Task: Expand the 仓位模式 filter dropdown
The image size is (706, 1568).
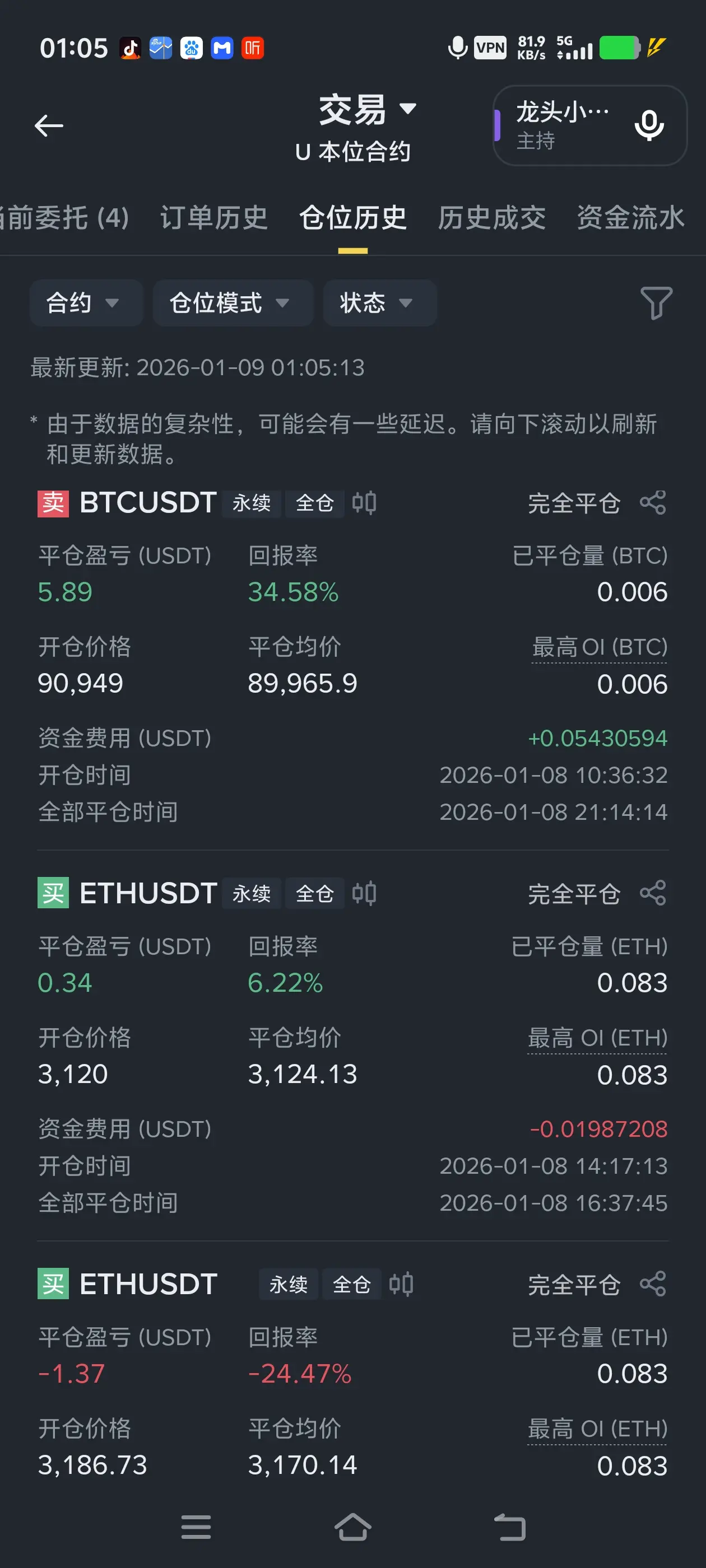Action: click(x=233, y=302)
